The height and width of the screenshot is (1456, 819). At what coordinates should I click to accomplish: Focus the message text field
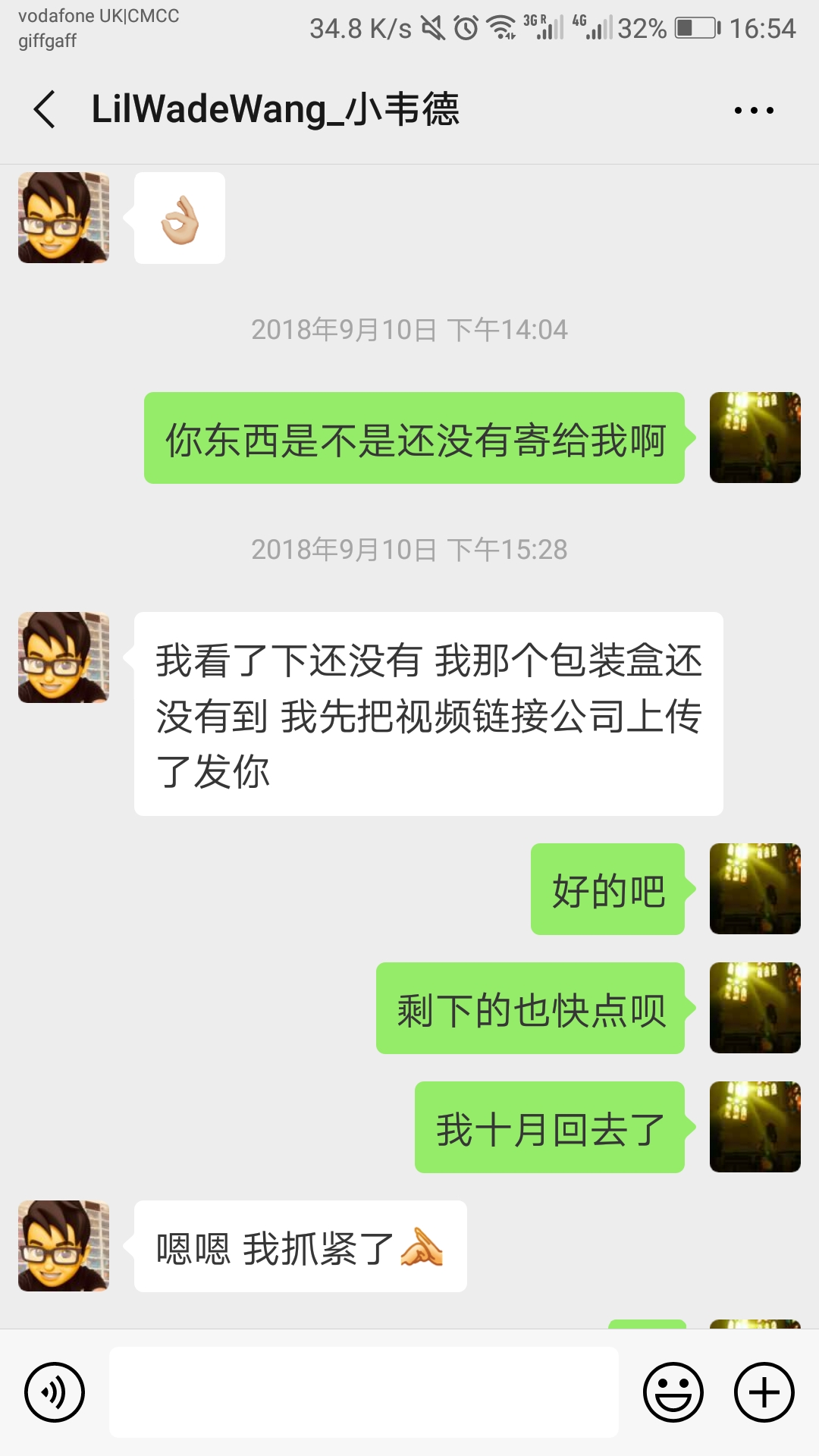[x=364, y=1392]
